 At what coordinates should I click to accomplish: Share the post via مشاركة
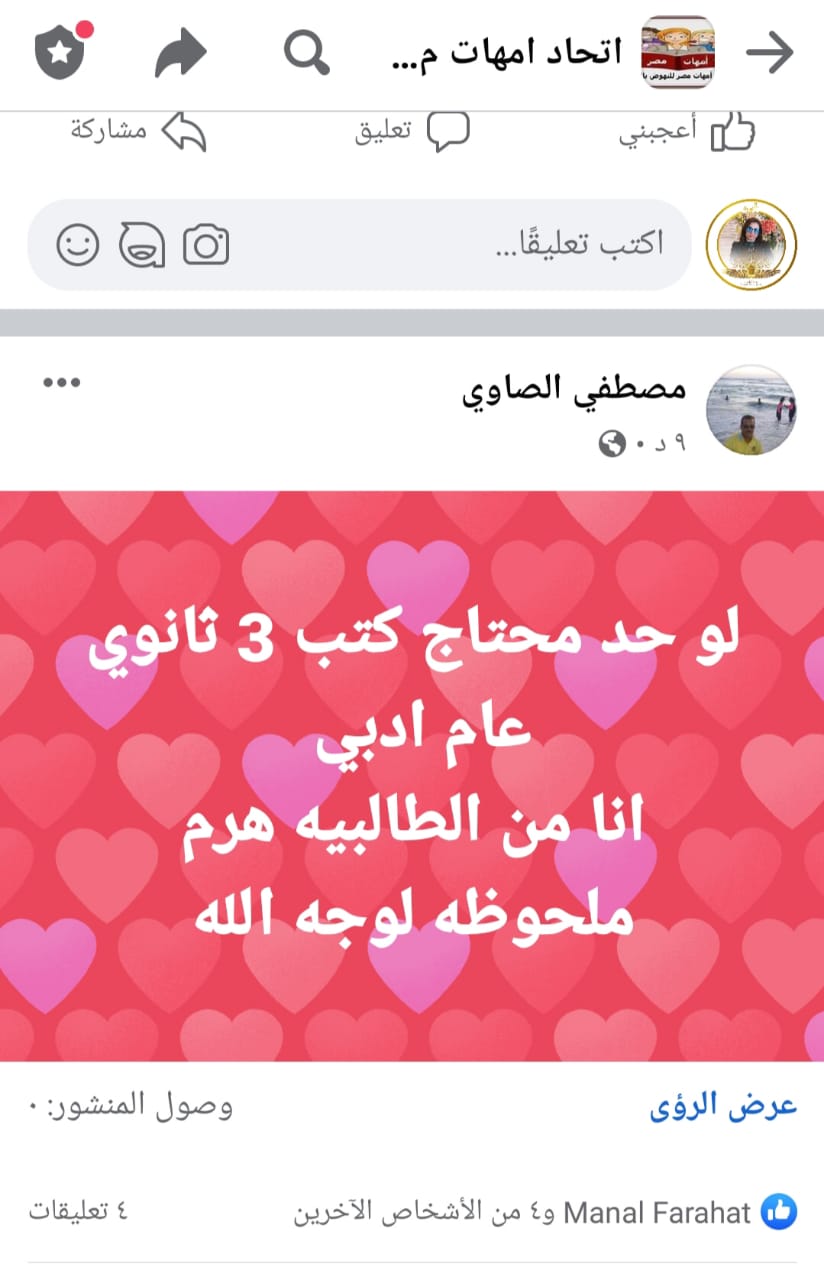[x=138, y=133]
